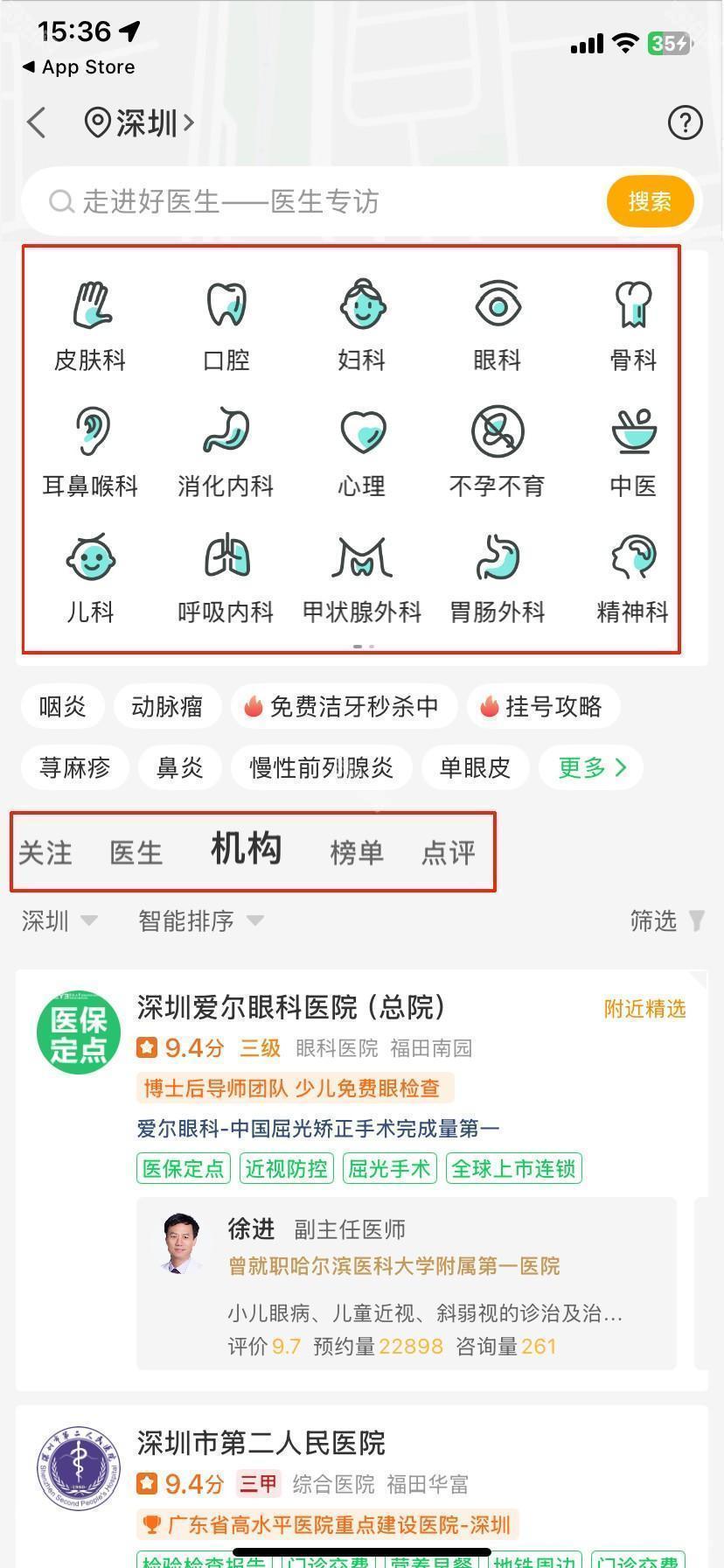
Task: Expand the 智能排序 sort dropdown
Action: [200, 920]
